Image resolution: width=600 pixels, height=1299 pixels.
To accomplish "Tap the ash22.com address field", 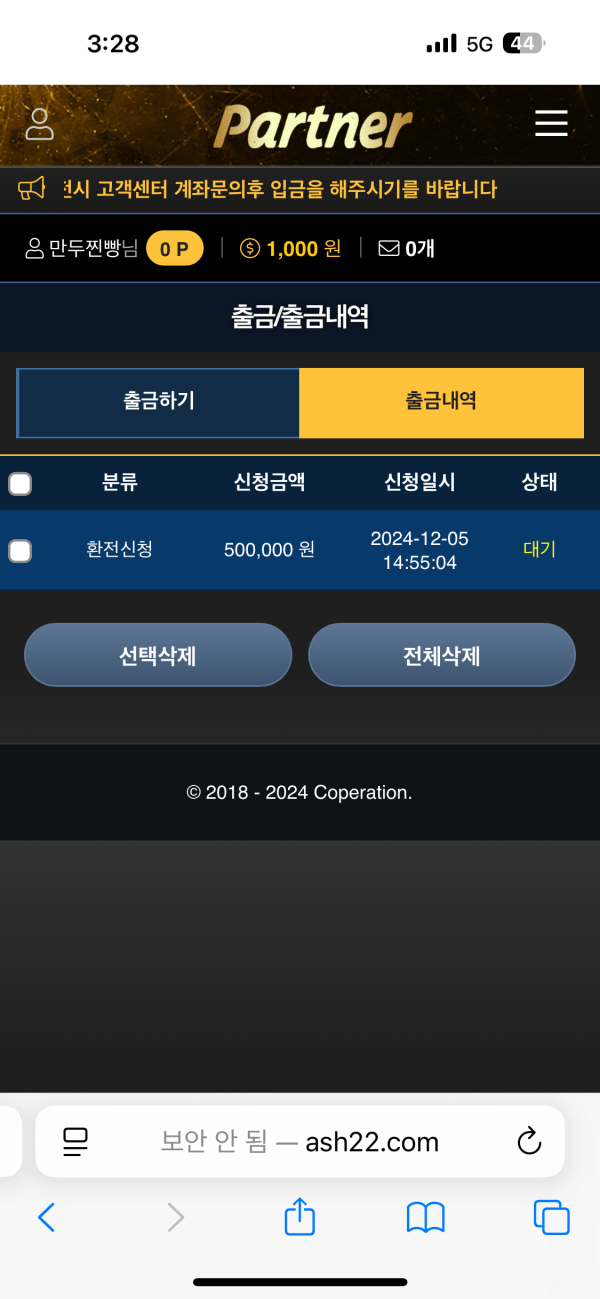I will (x=300, y=1141).
